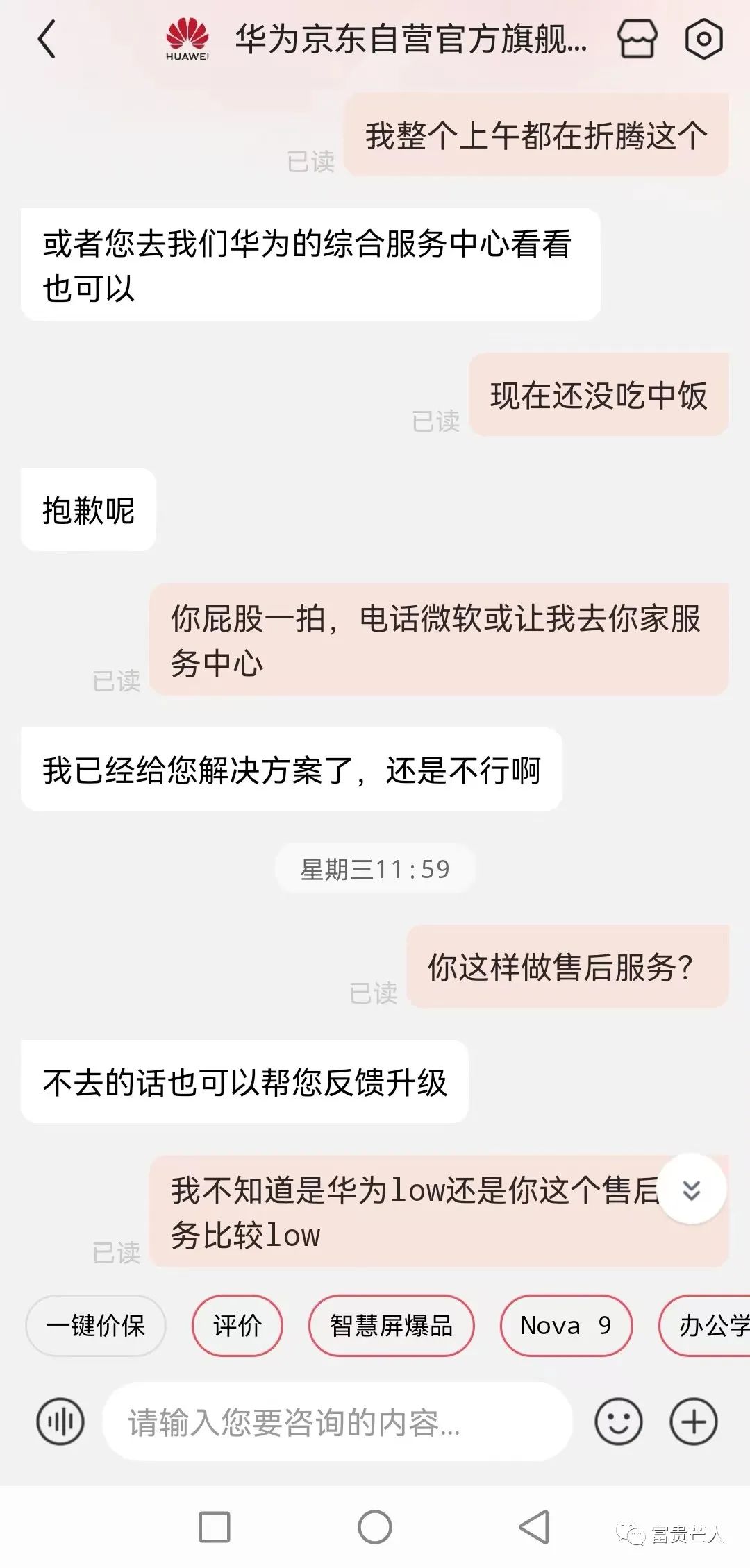Jump to latest messages with down arrows
750x1568 pixels.
[692, 1190]
